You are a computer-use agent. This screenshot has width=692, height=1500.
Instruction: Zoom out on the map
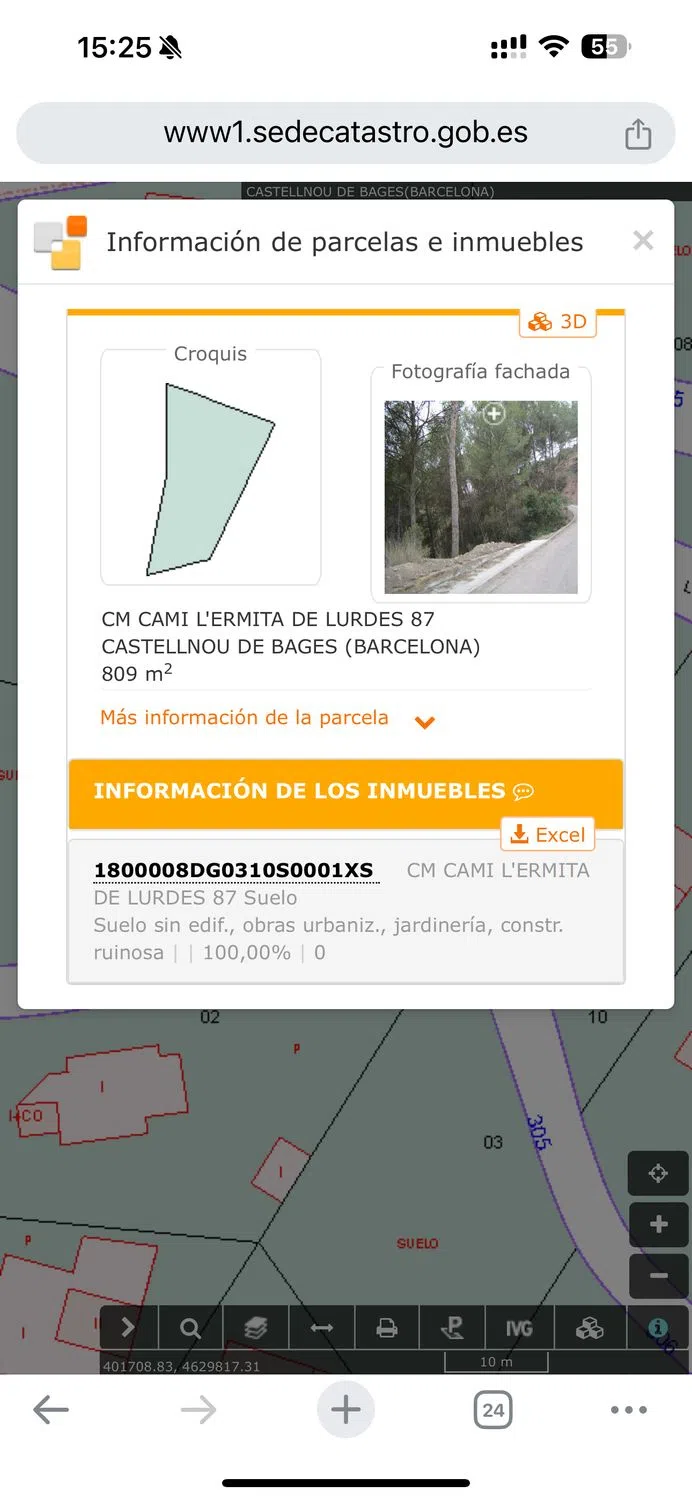coord(658,1276)
